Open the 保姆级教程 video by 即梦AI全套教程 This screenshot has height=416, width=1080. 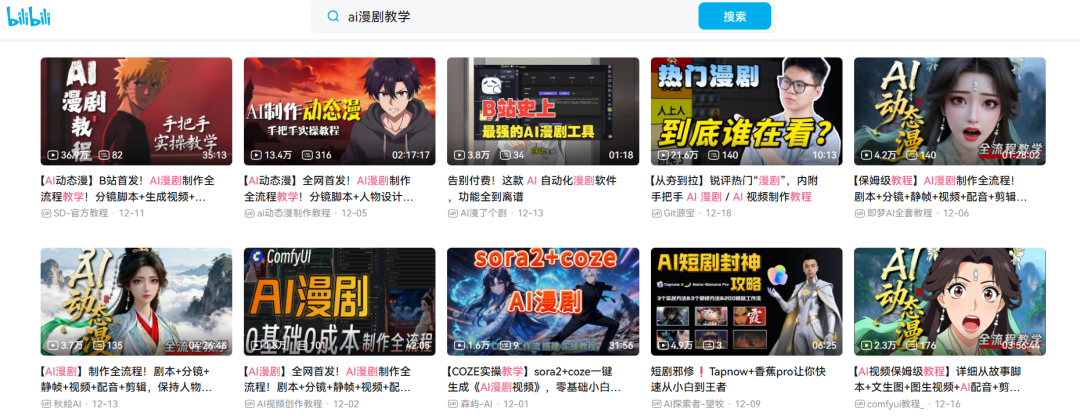tap(949, 110)
